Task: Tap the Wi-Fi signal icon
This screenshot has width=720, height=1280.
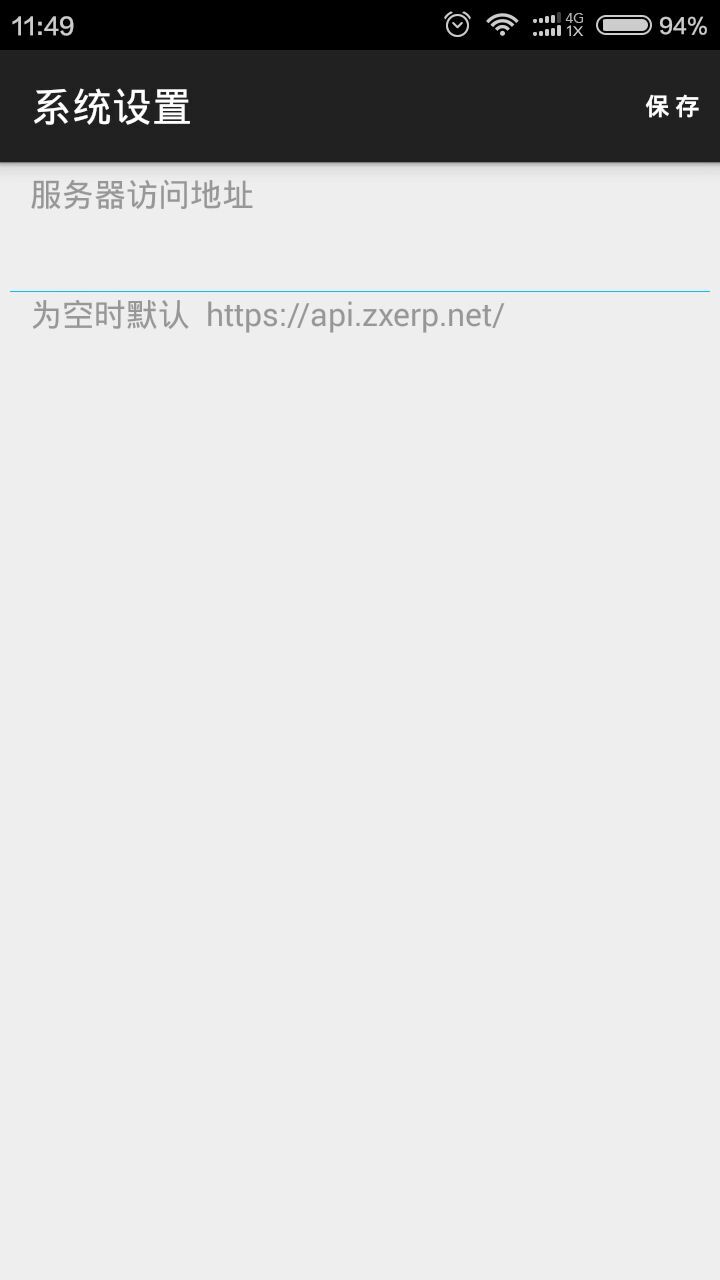Action: pos(500,23)
